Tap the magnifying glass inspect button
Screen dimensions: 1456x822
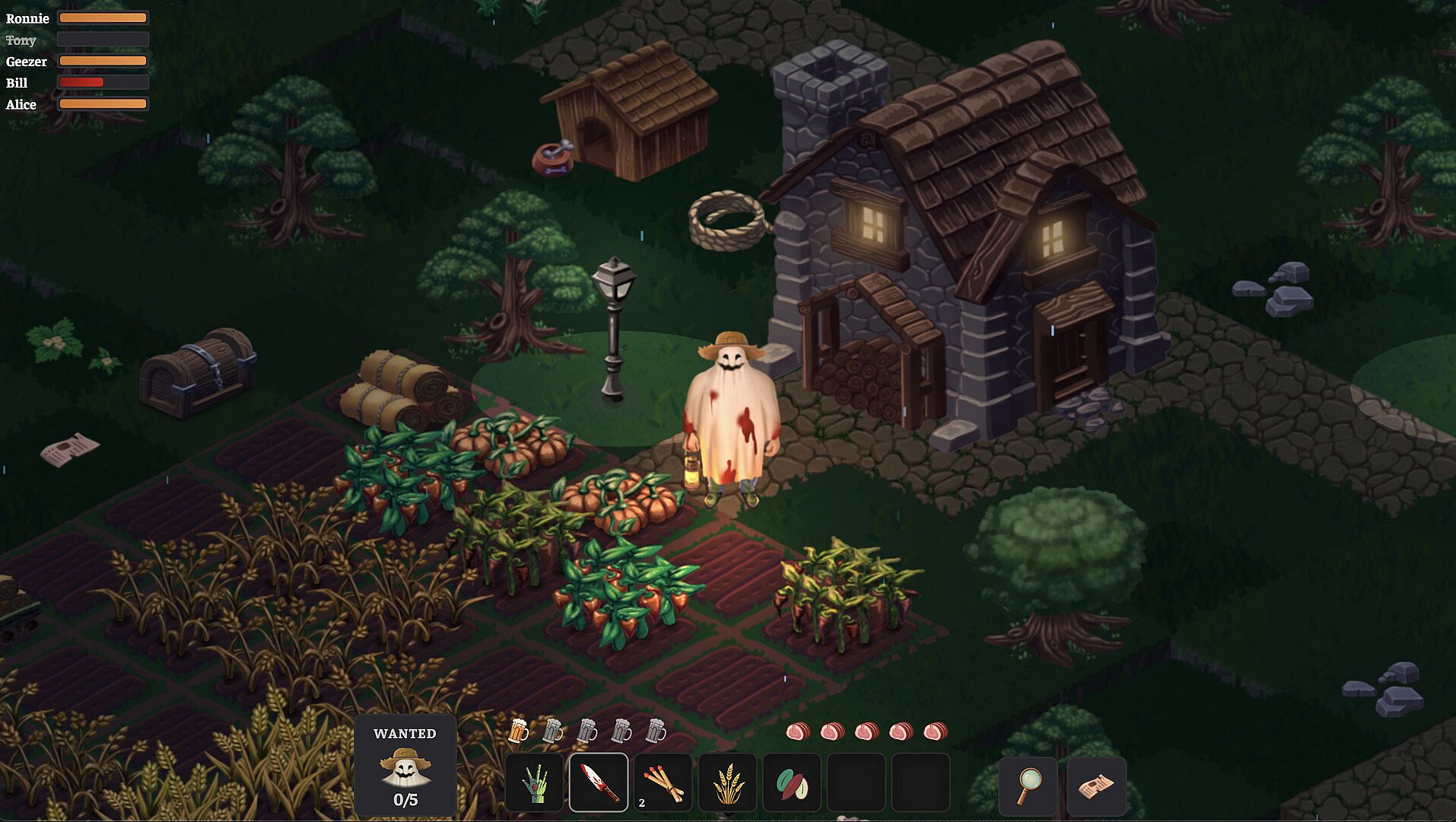pyautogui.click(x=1028, y=785)
